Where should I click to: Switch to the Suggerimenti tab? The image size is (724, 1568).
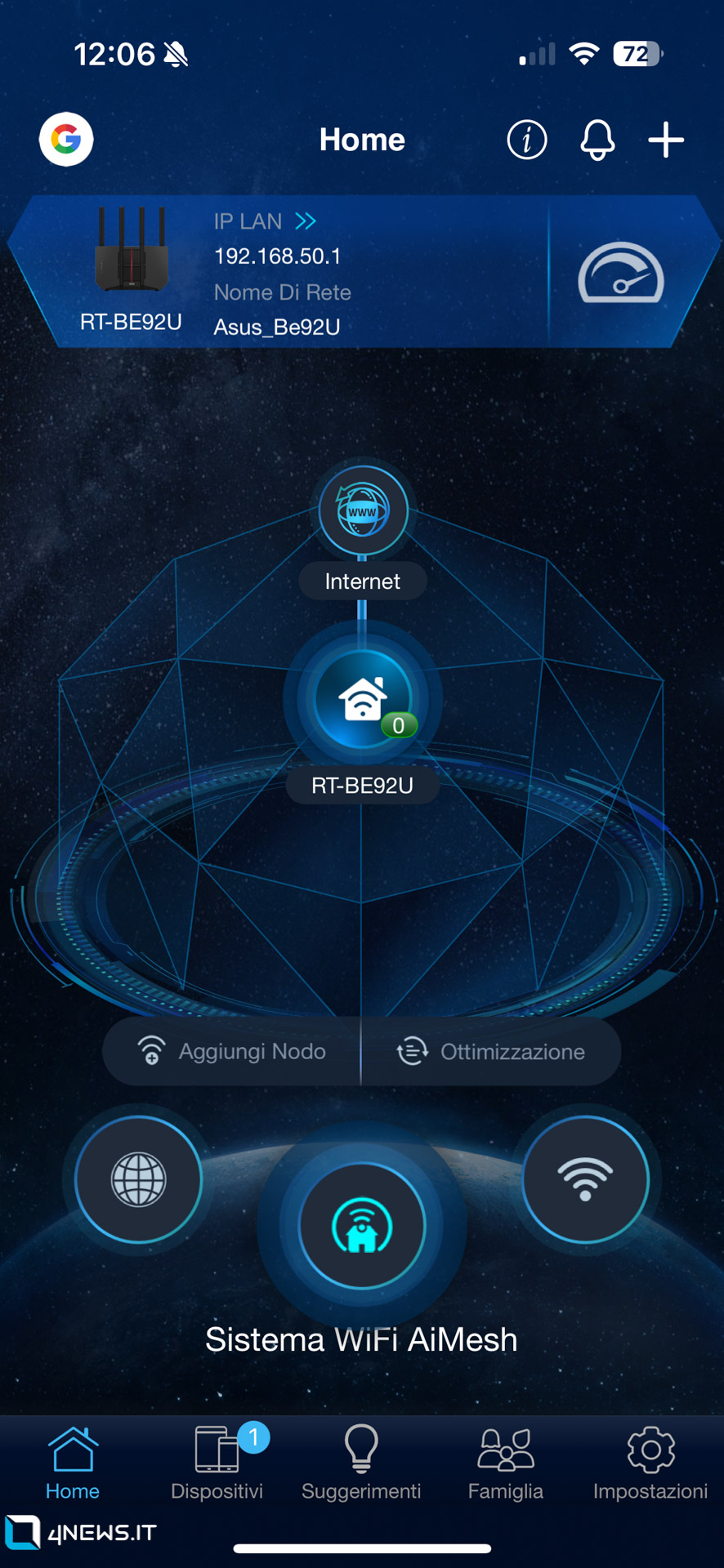point(361,1463)
